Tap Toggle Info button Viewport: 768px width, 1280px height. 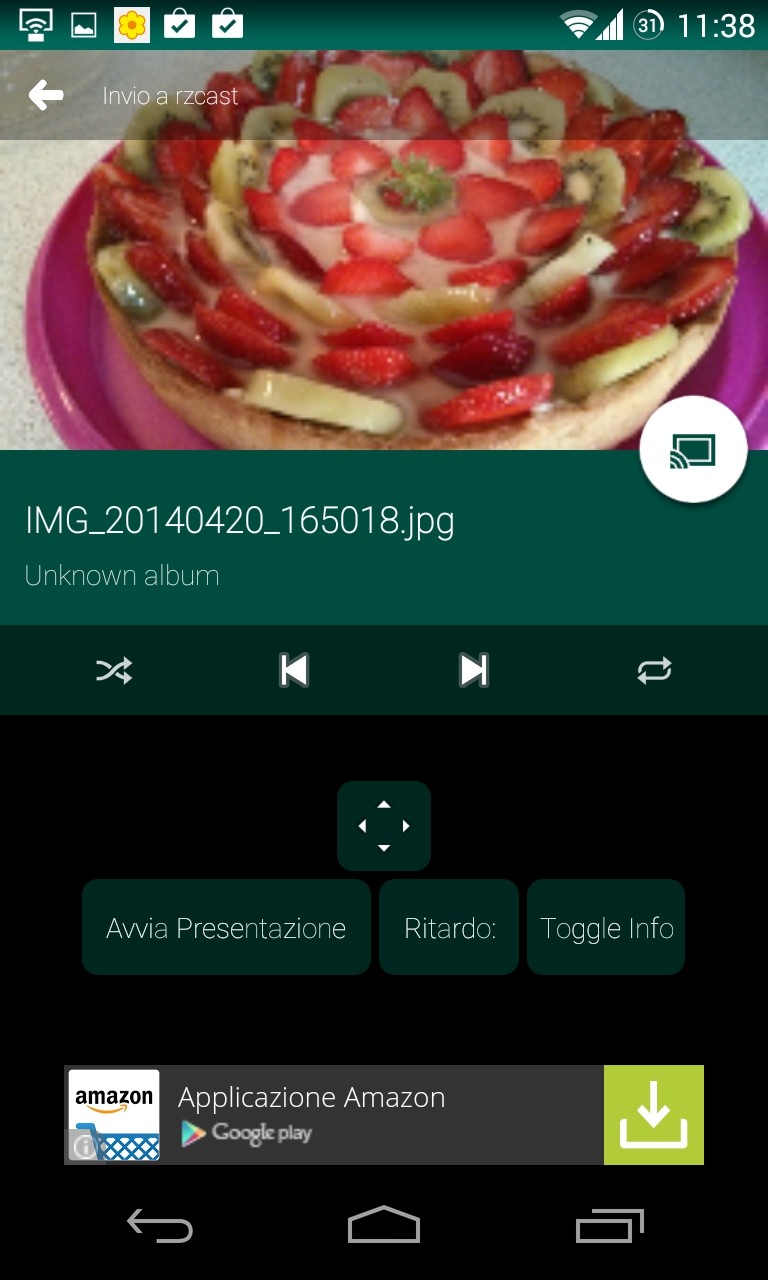[x=606, y=928]
